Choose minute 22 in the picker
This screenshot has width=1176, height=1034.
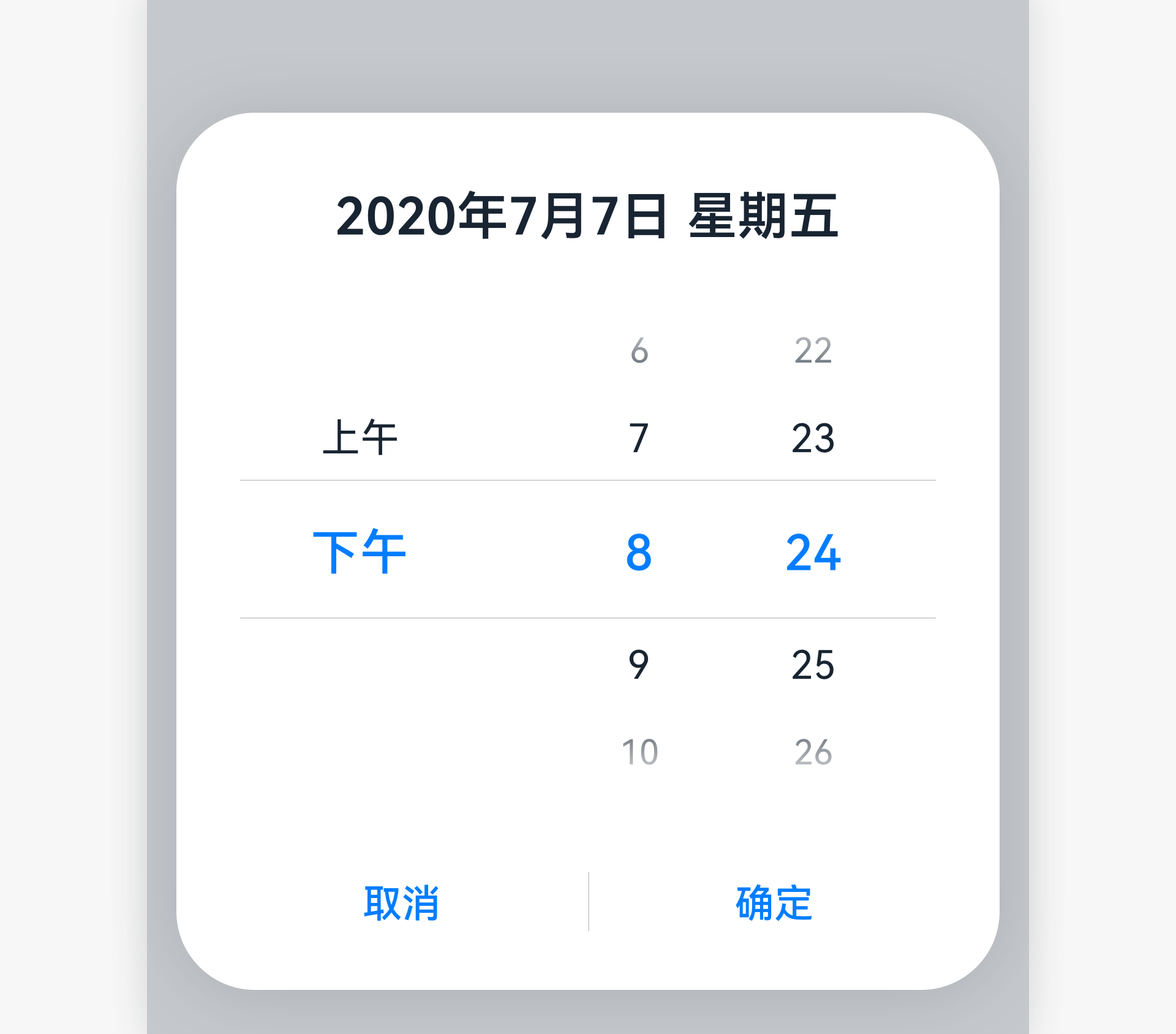point(813,350)
